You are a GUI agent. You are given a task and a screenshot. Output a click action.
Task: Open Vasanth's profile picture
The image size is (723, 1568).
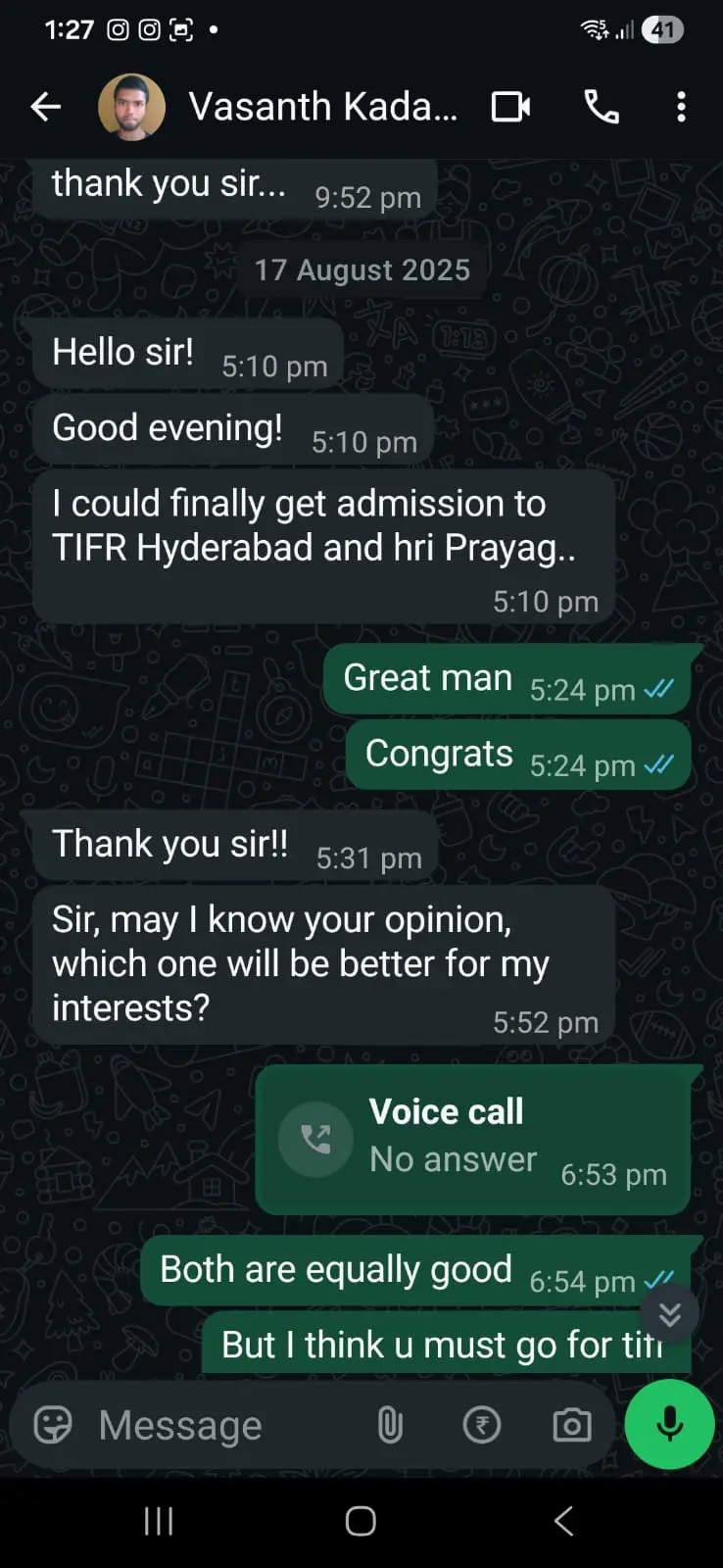(132, 106)
